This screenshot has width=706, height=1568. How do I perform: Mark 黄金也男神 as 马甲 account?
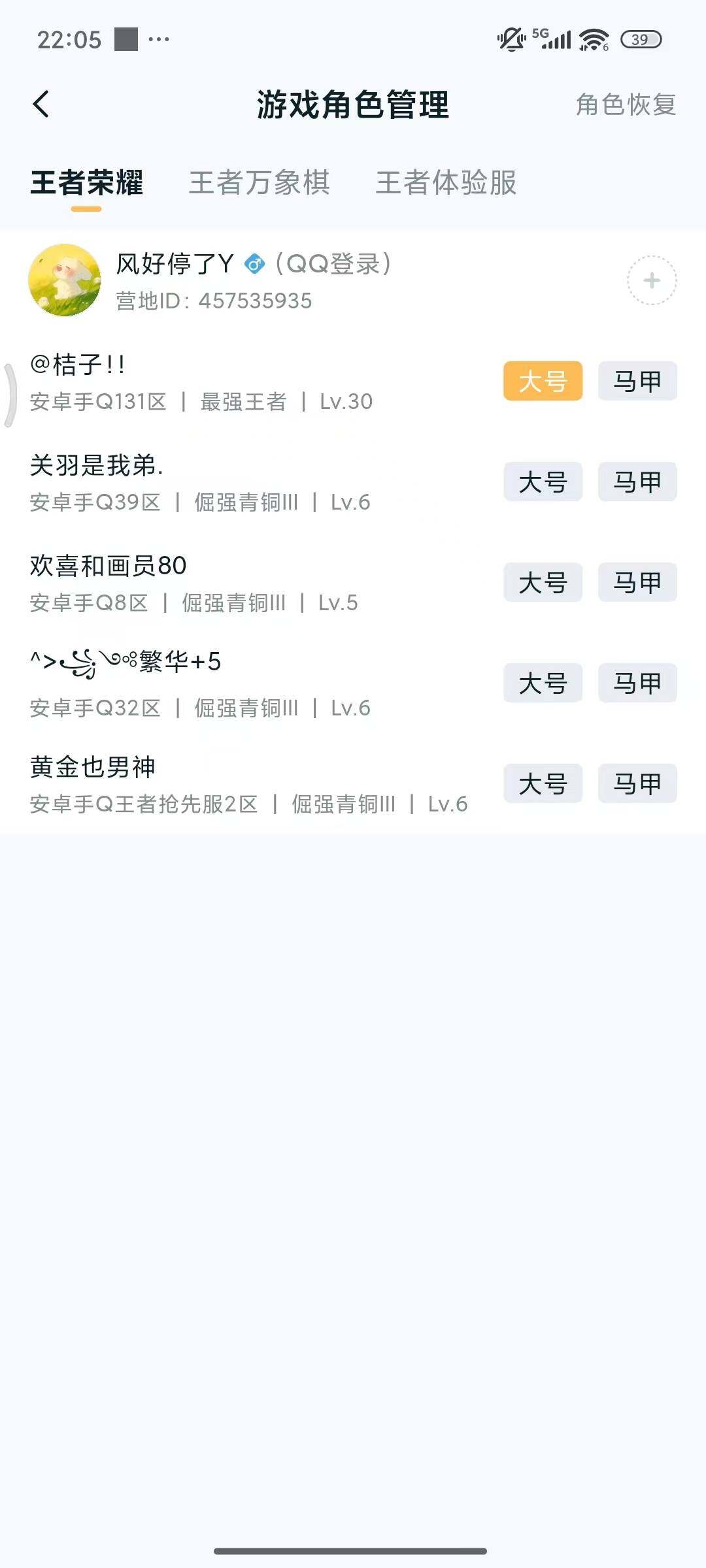point(636,784)
